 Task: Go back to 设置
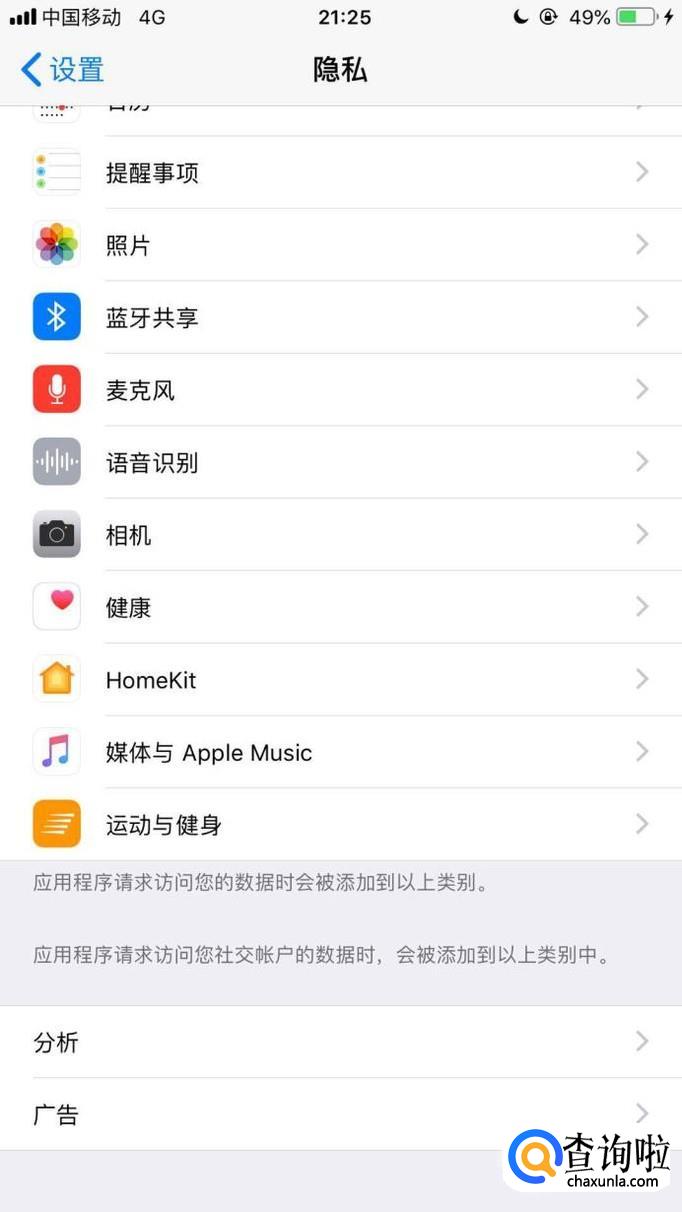pyautogui.click(x=62, y=70)
